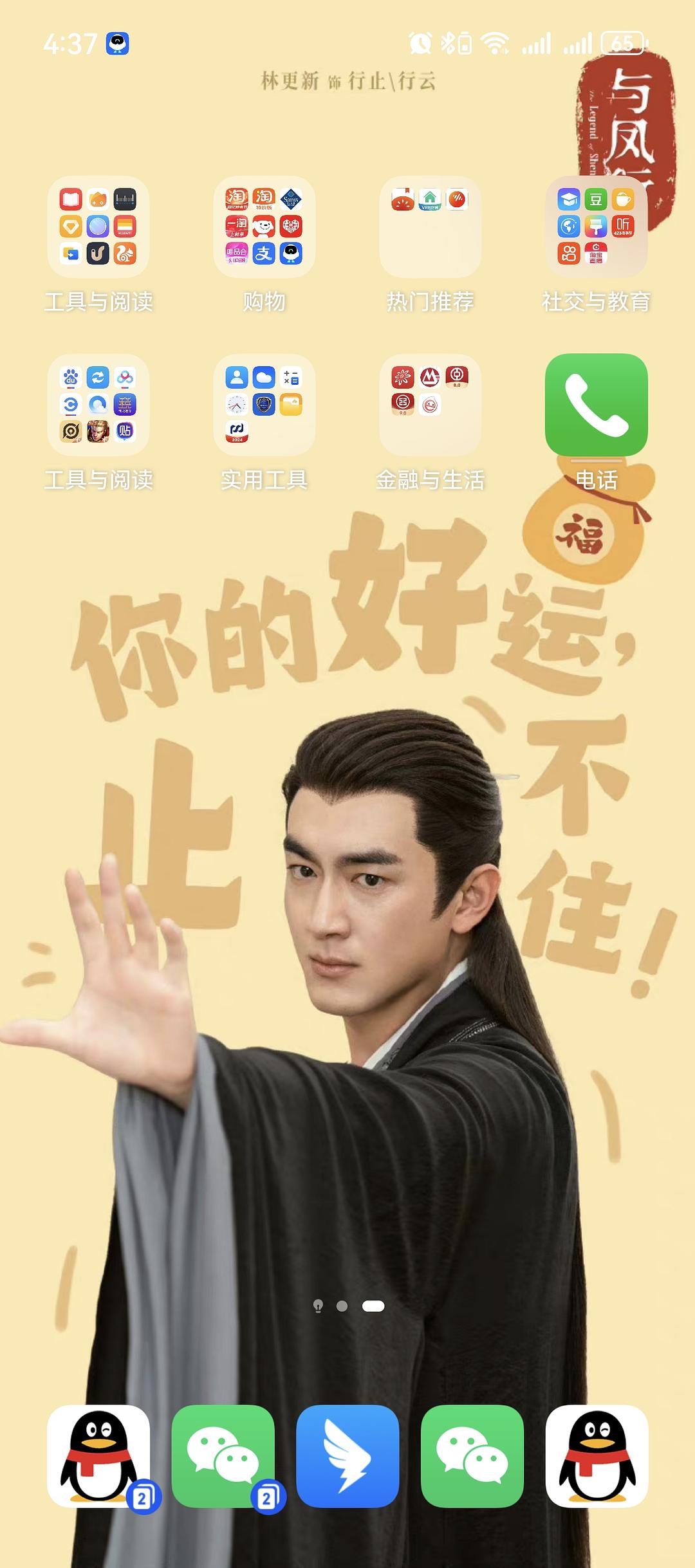Launch the 电话 phone app
This screenshot has width=695, height=1568.
596,405
